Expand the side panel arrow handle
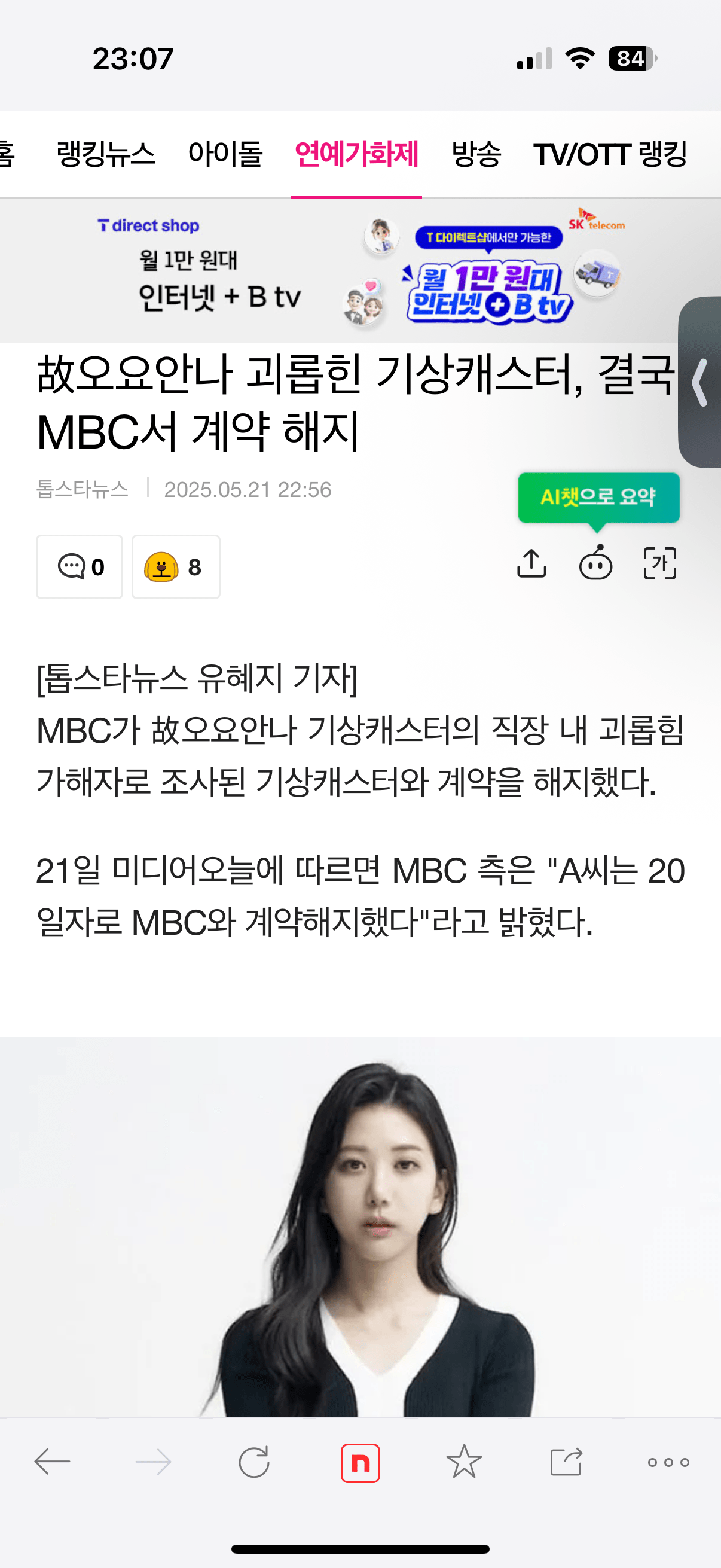The width and height of the screenshot is (721, 1568). point(700,382)
